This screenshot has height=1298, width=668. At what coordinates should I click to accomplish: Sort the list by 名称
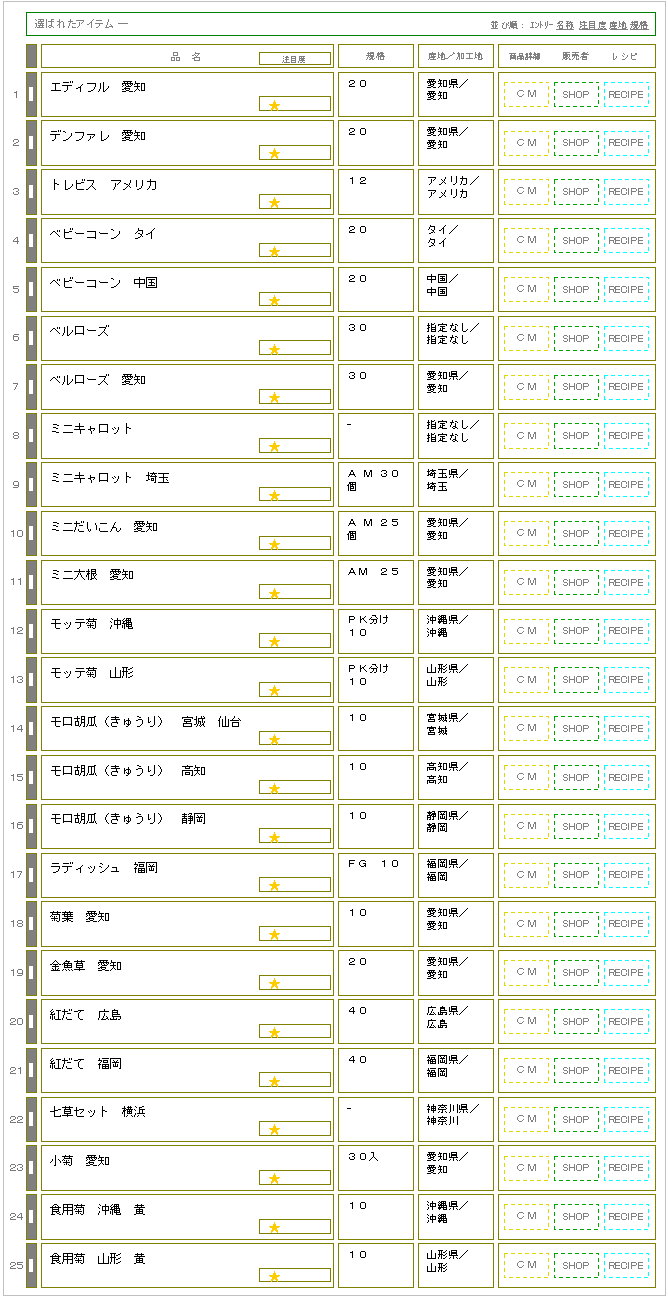click(565, 24)
